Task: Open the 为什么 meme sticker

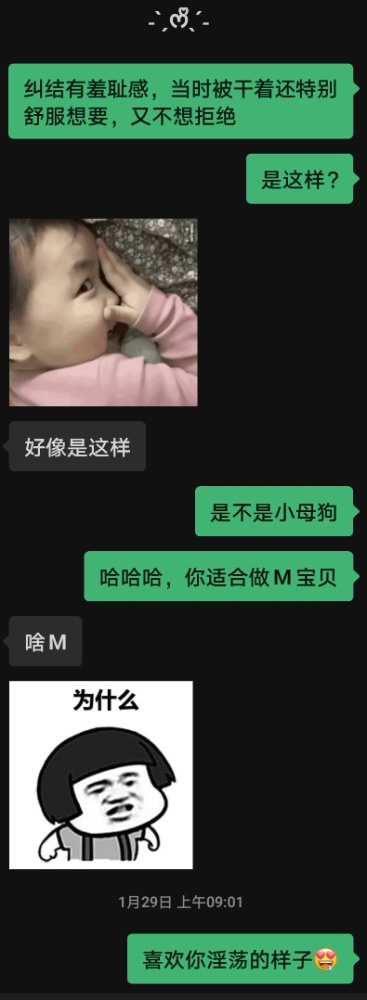Action: tap(101, 775)
